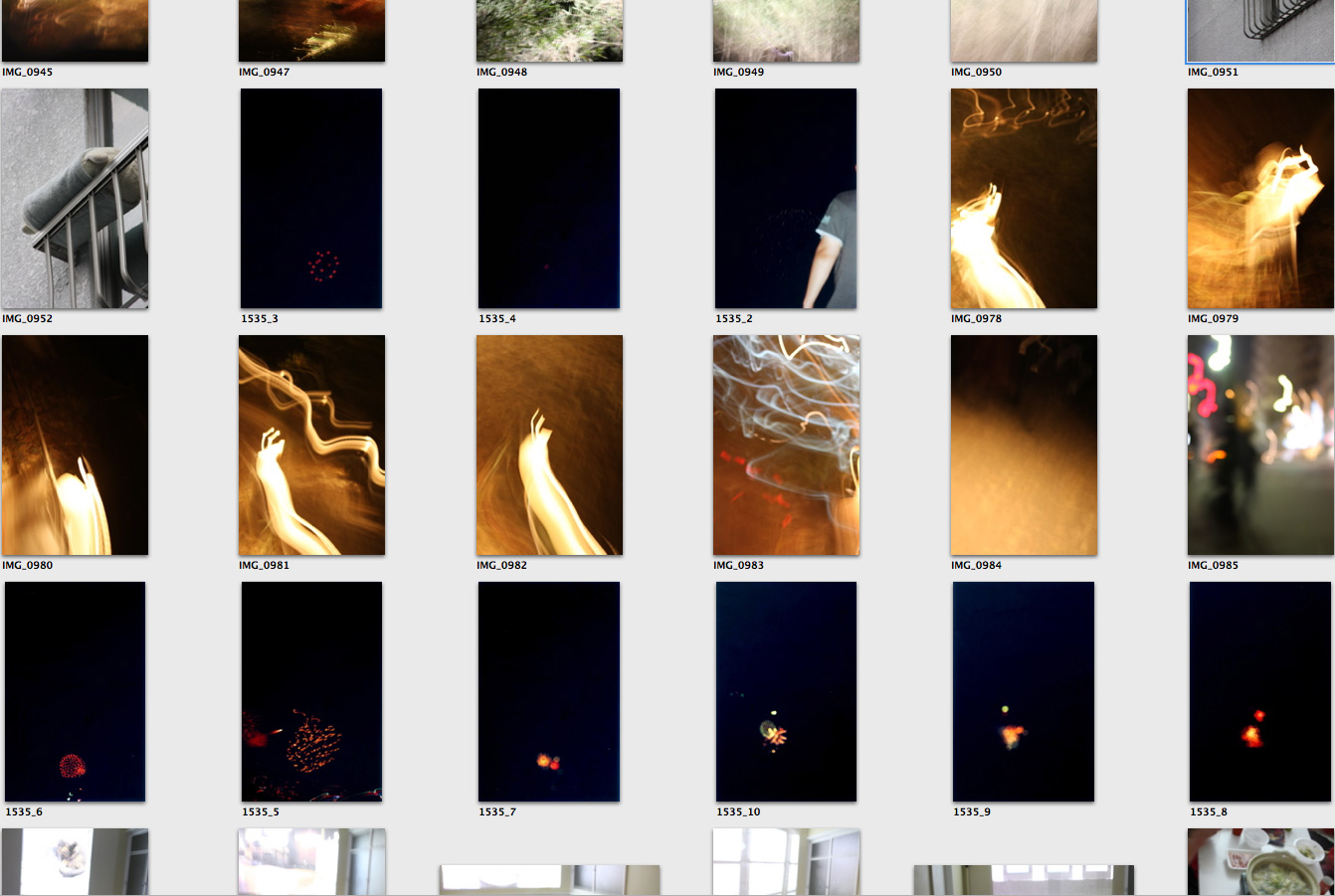1335x896 pixels.
Task: Open photo 1535_3 with red fireworks
Action: point(311,198)
